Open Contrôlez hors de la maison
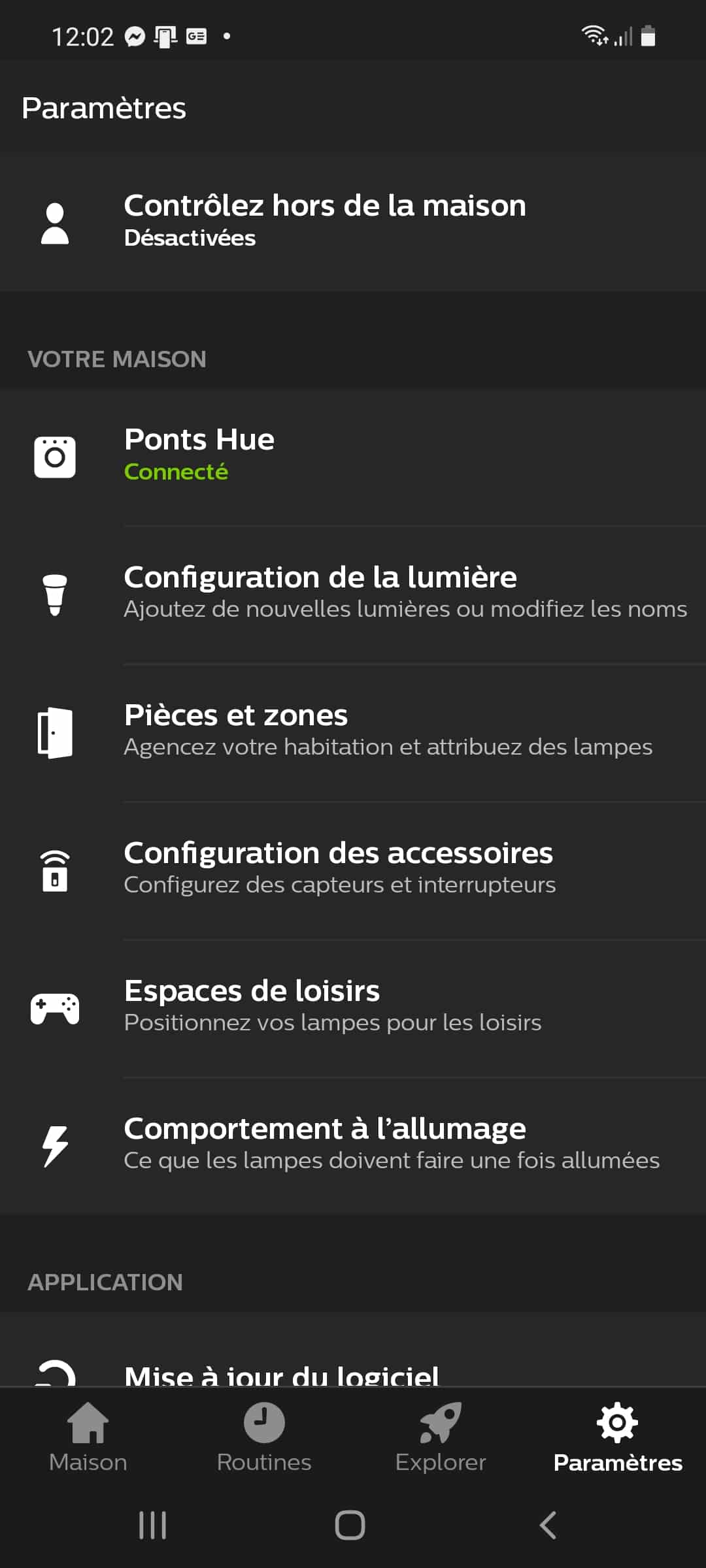 353,223
